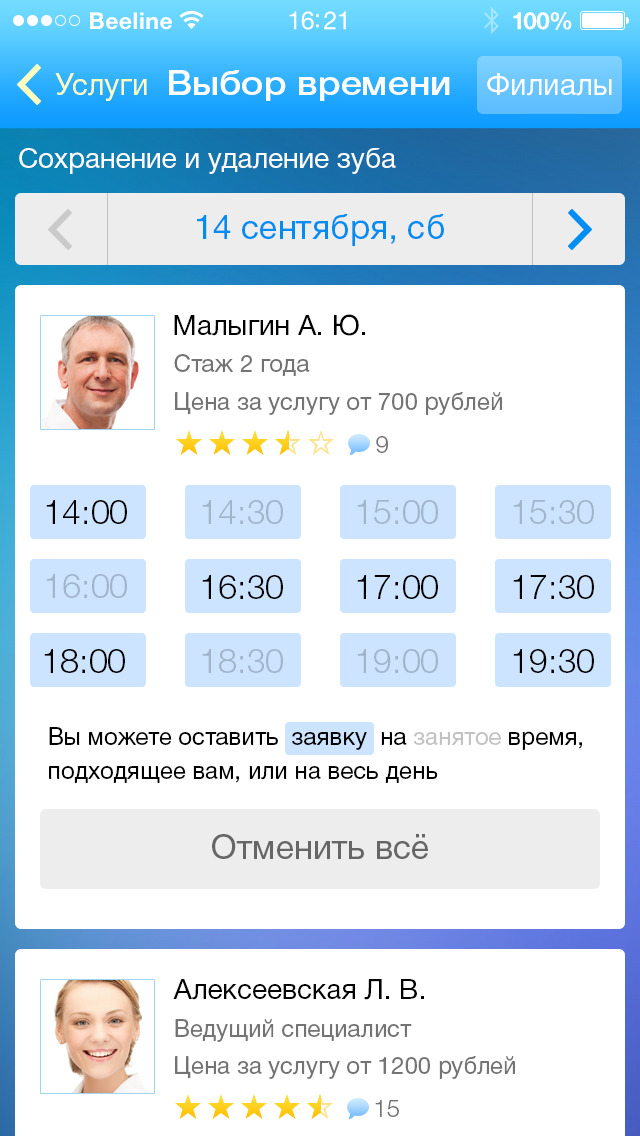Open the Филиалы button
The width and height of the screenshot is (640, 1136).
(x=549, y=85)
